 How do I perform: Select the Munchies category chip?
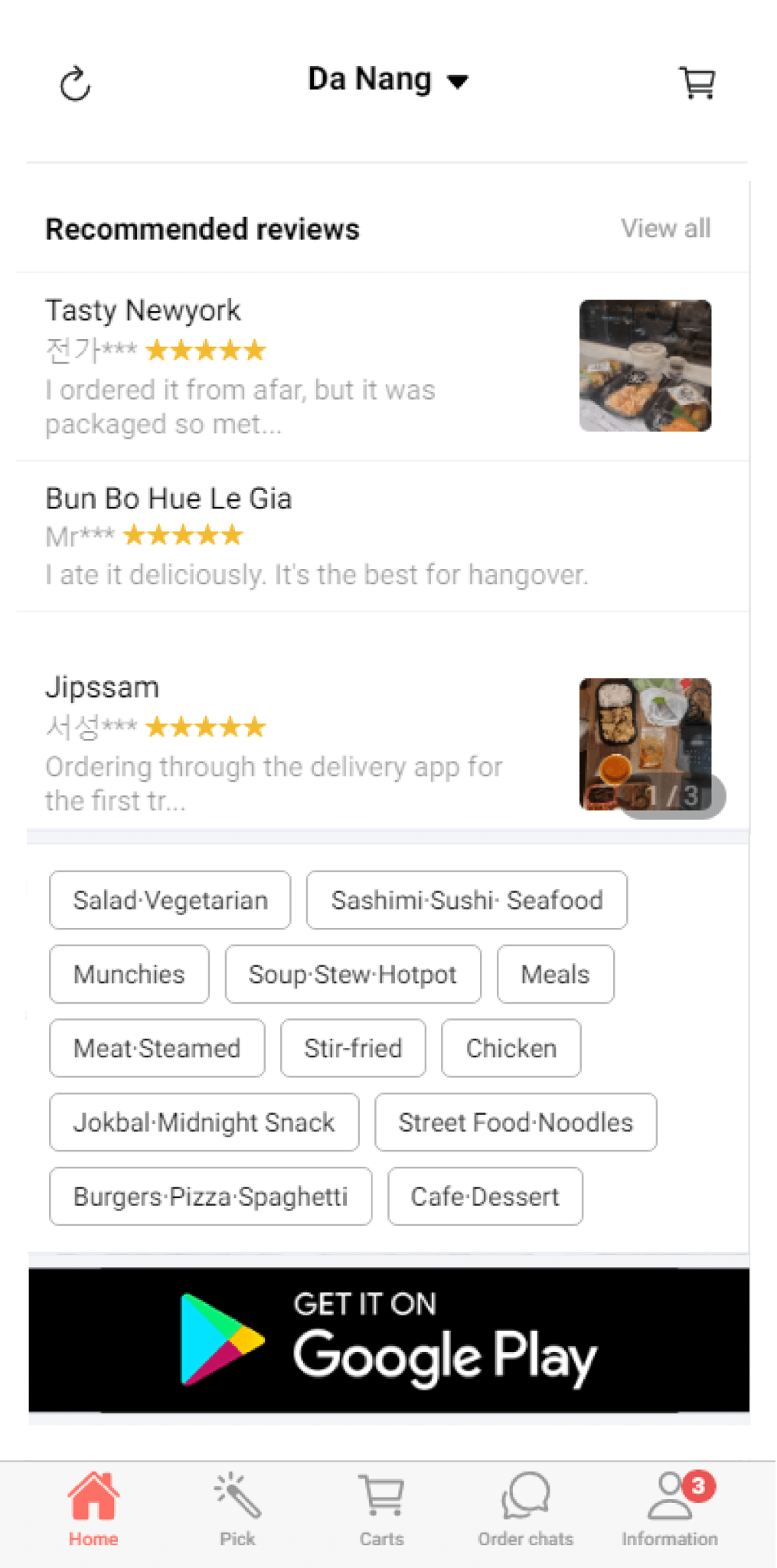tap(129, 974)
